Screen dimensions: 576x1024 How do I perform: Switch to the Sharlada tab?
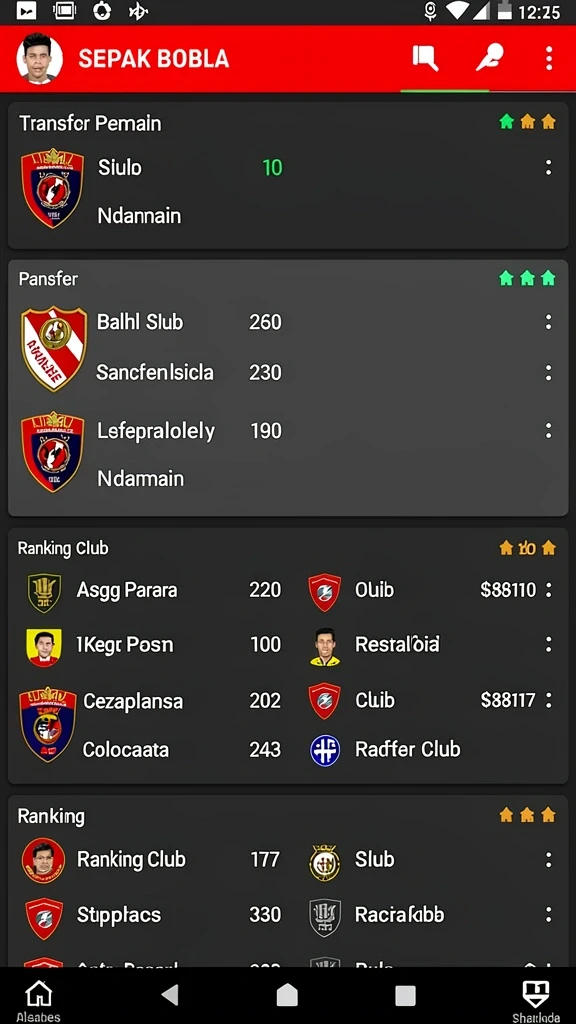tap(535, 1001)
